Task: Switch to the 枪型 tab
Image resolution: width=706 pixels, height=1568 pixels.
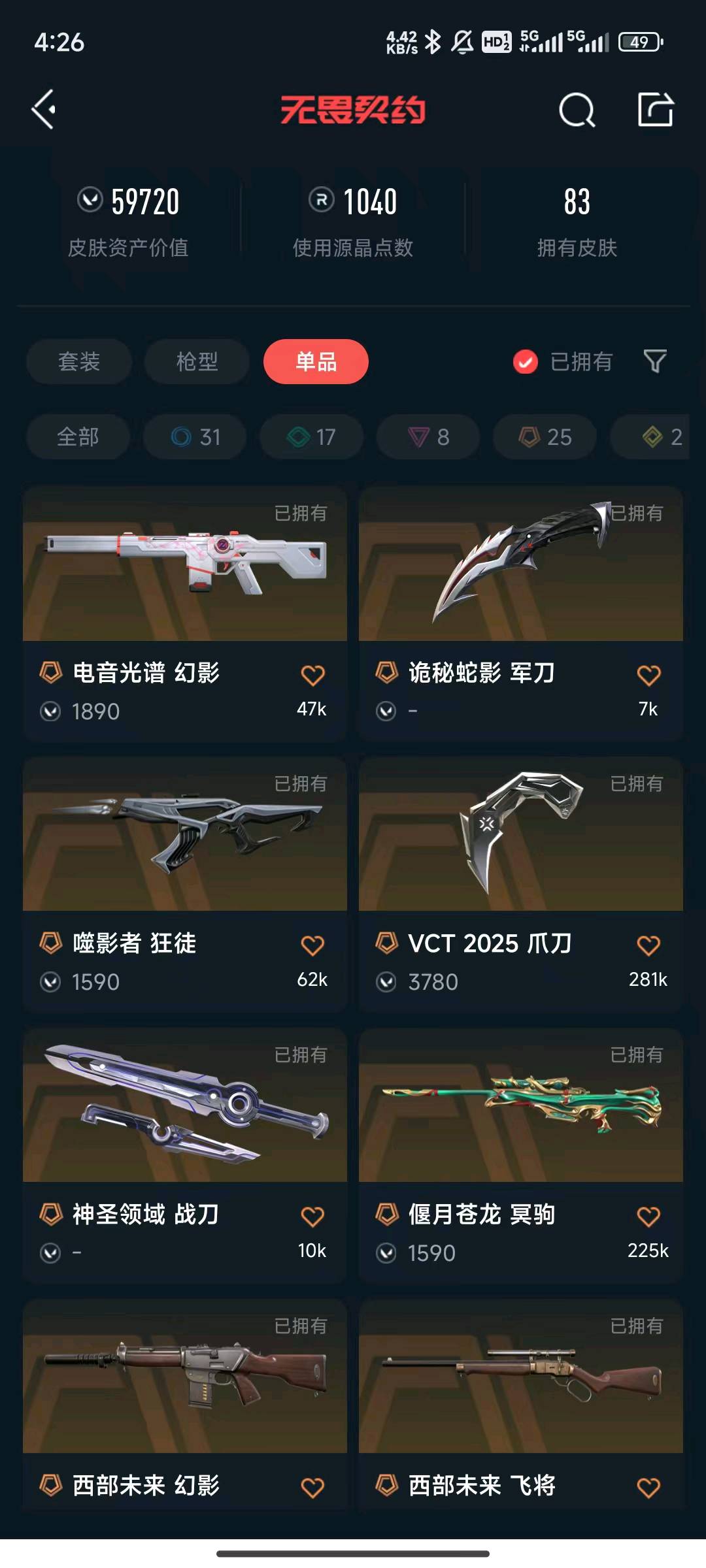Action: click(197, 361)
